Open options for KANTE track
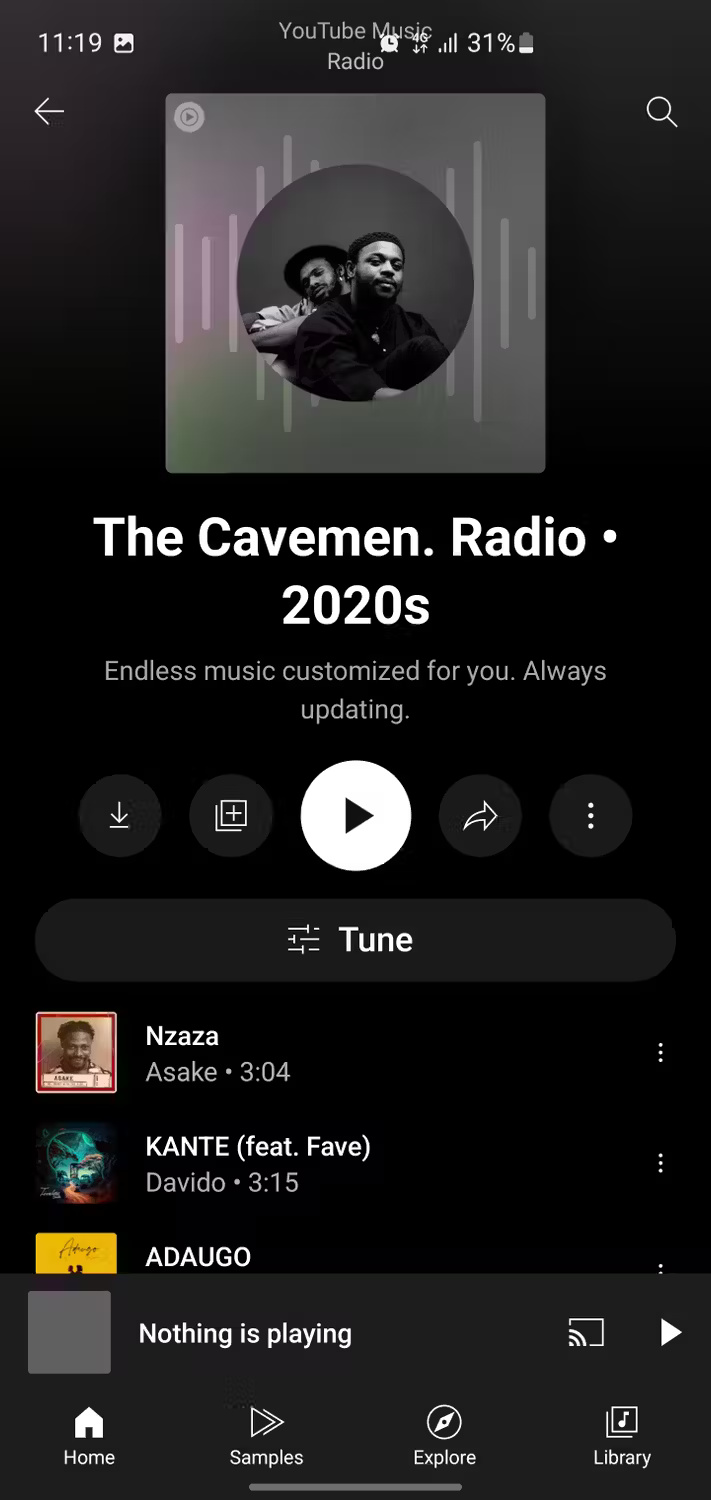This screenshot has width=711, height=1500. (x=660, y=1163)
